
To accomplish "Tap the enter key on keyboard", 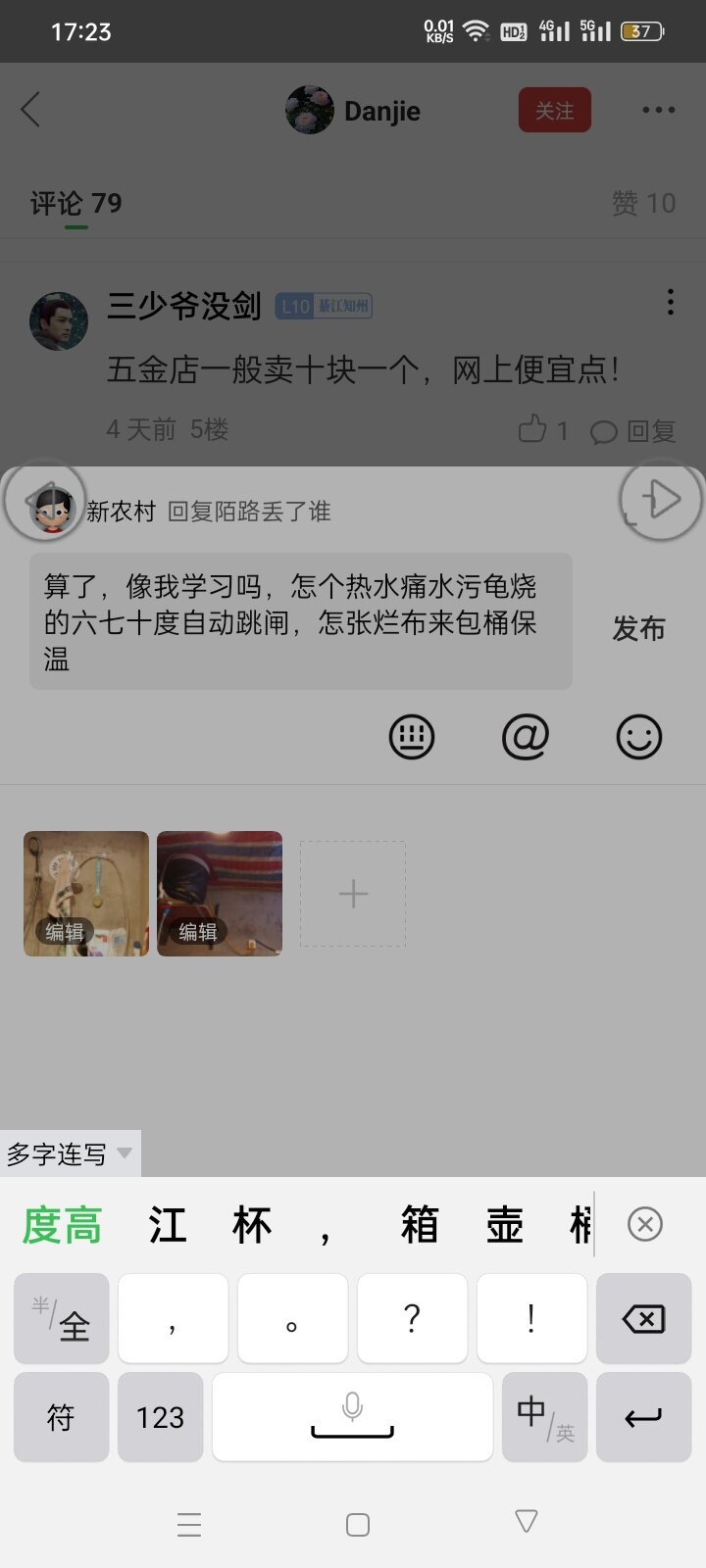I will [x=644, y=1417].
